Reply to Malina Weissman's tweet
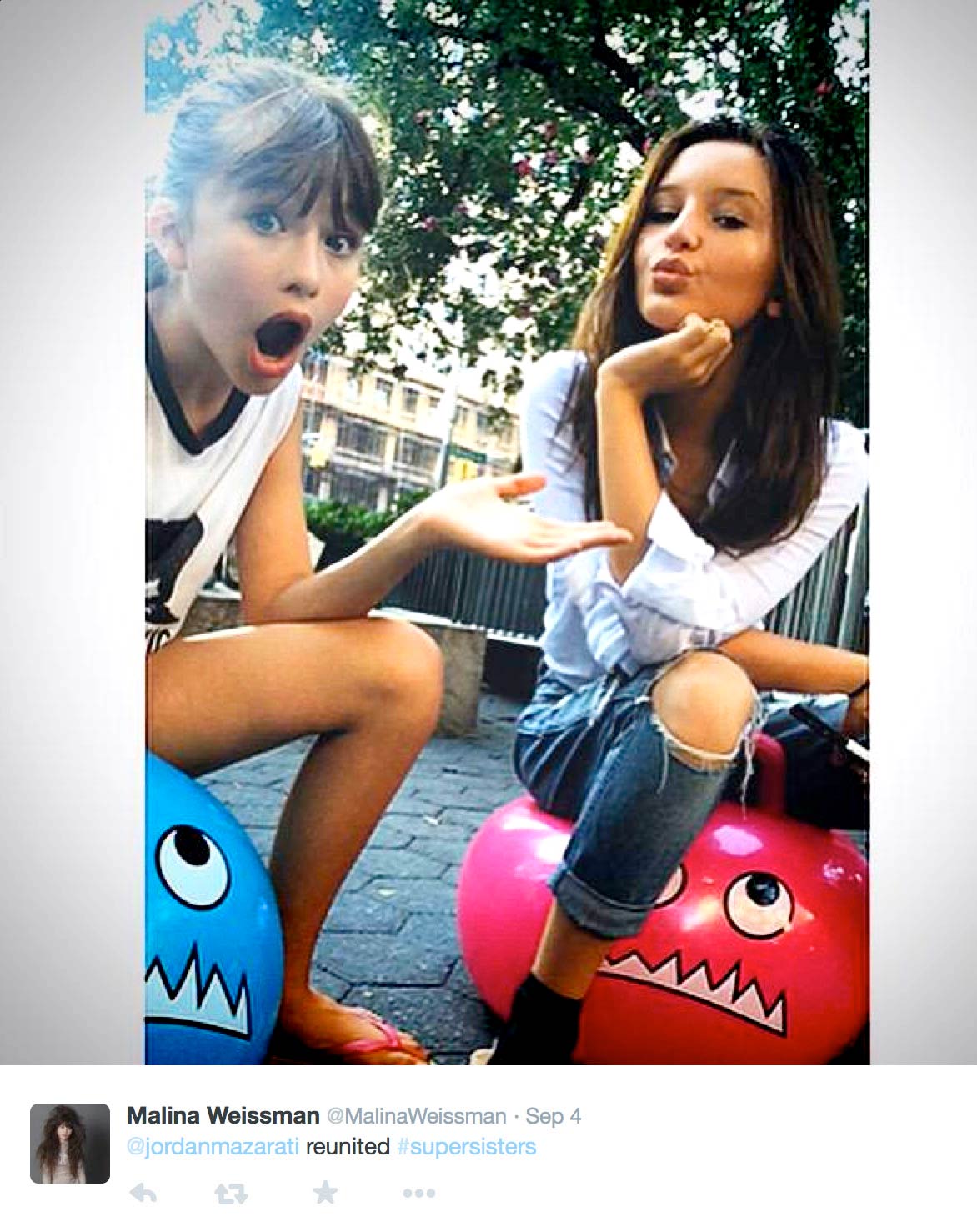Screen dimensions: 977x1232 [143, 1194]
